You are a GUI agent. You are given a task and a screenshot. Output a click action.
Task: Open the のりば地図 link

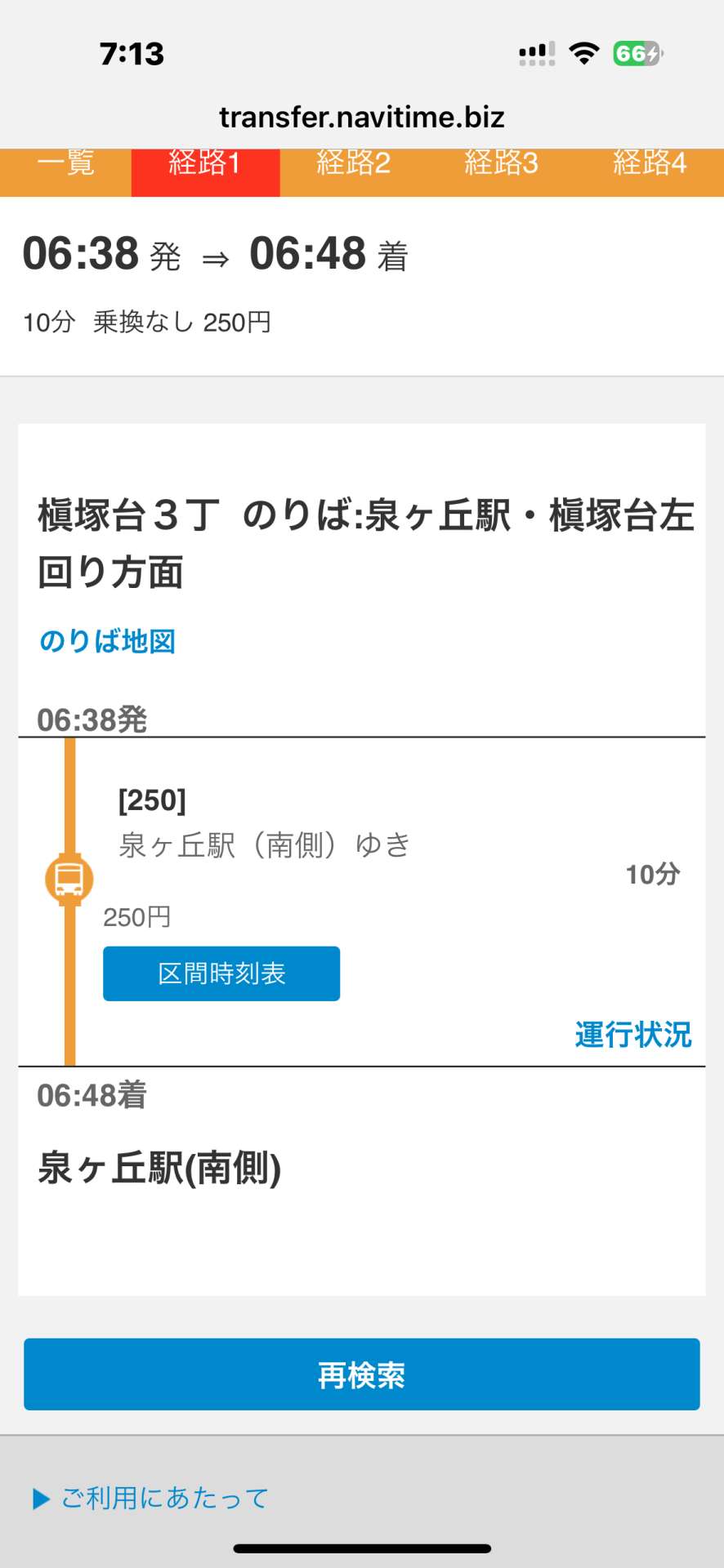[x=107, y=641]
